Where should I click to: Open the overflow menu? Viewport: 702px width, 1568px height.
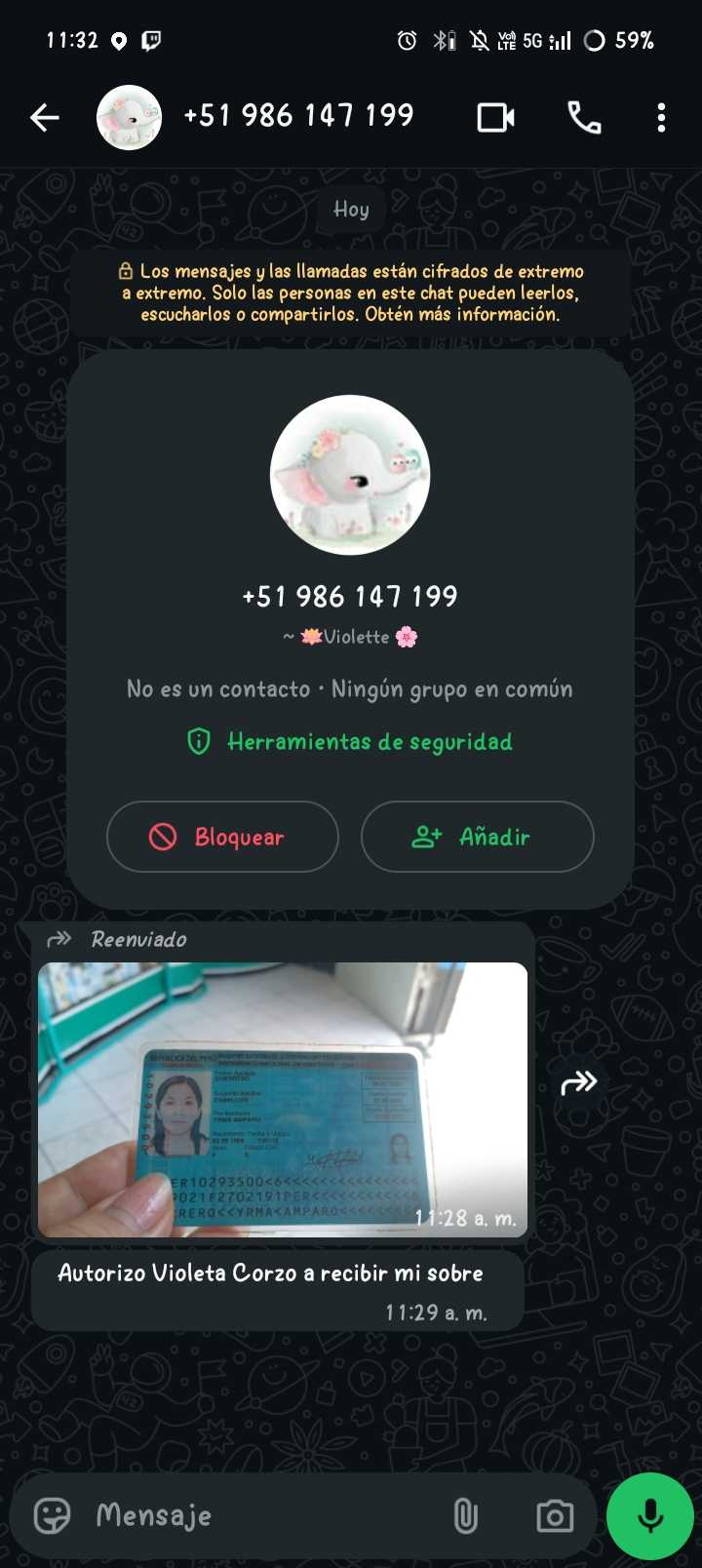click(661, 118)
